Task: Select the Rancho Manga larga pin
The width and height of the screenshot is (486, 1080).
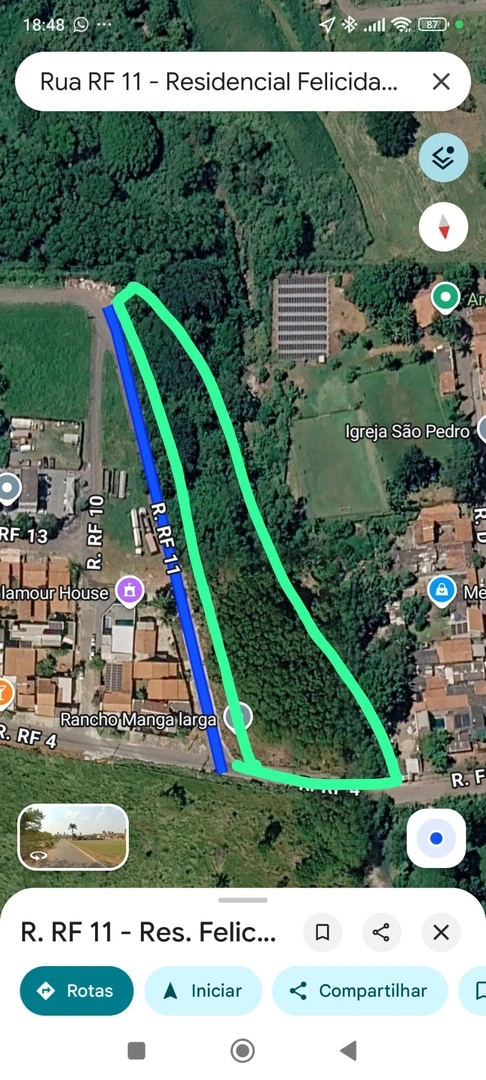Action: [238, 717]
